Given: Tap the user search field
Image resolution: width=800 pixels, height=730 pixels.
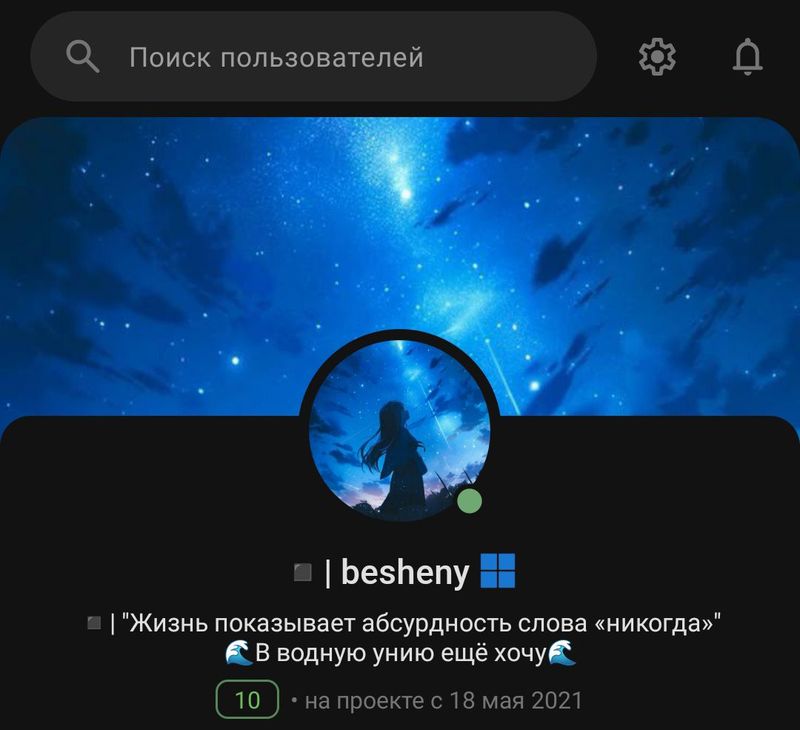Looking at the screenshot, I should [x=313, y=57].
